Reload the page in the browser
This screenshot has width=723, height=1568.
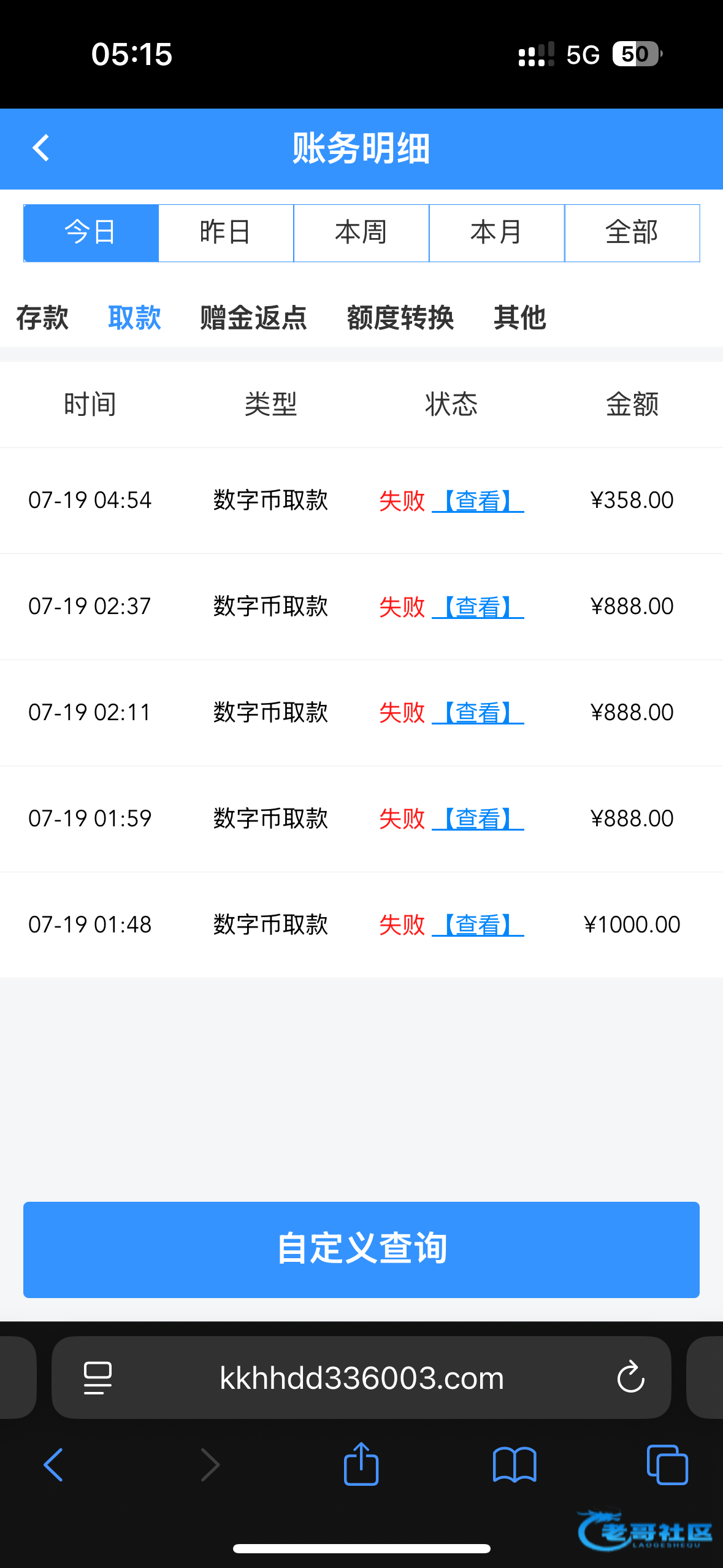tap(630, 1378)
